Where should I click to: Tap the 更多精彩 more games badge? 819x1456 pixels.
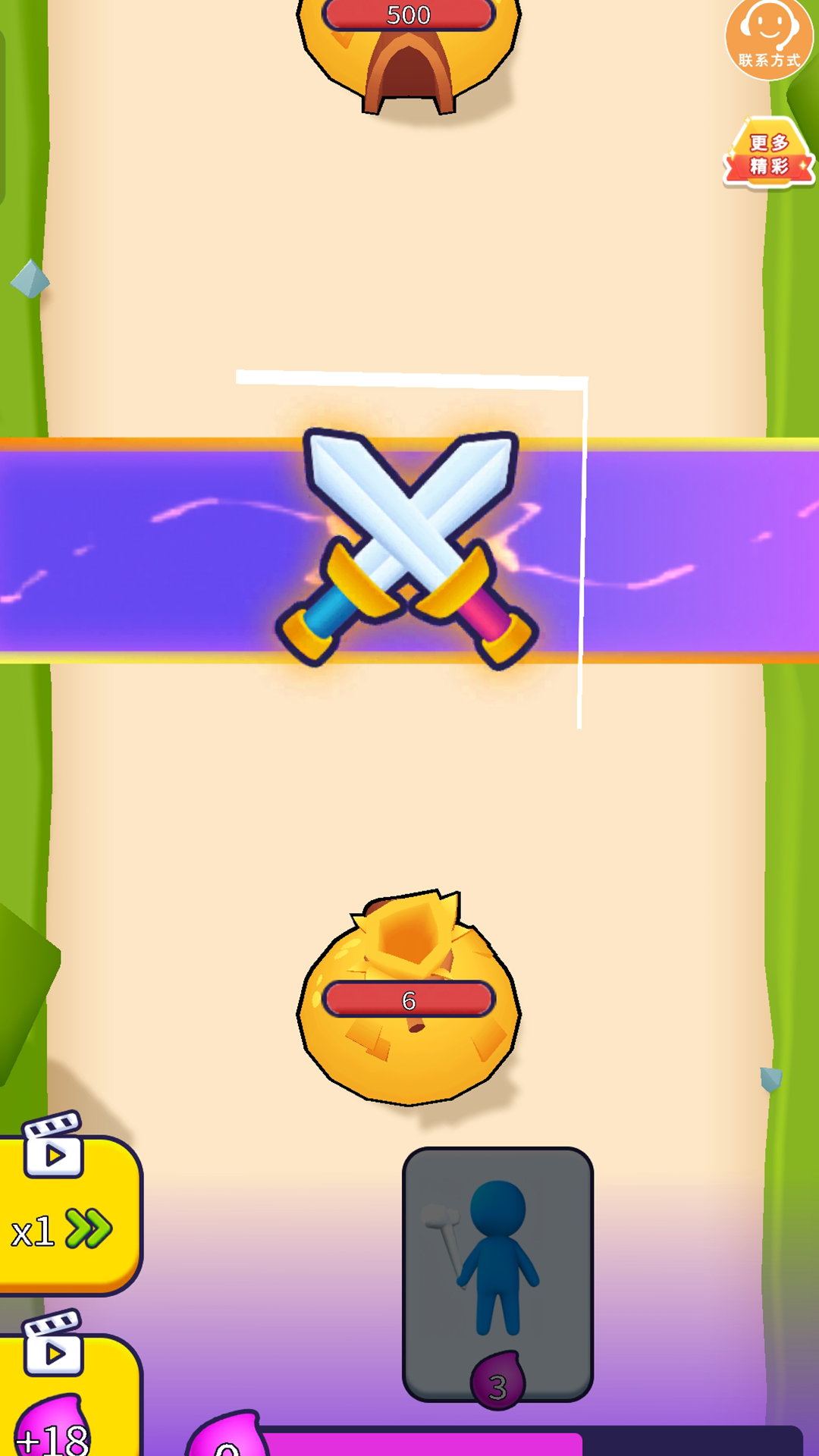pos(769,153)
